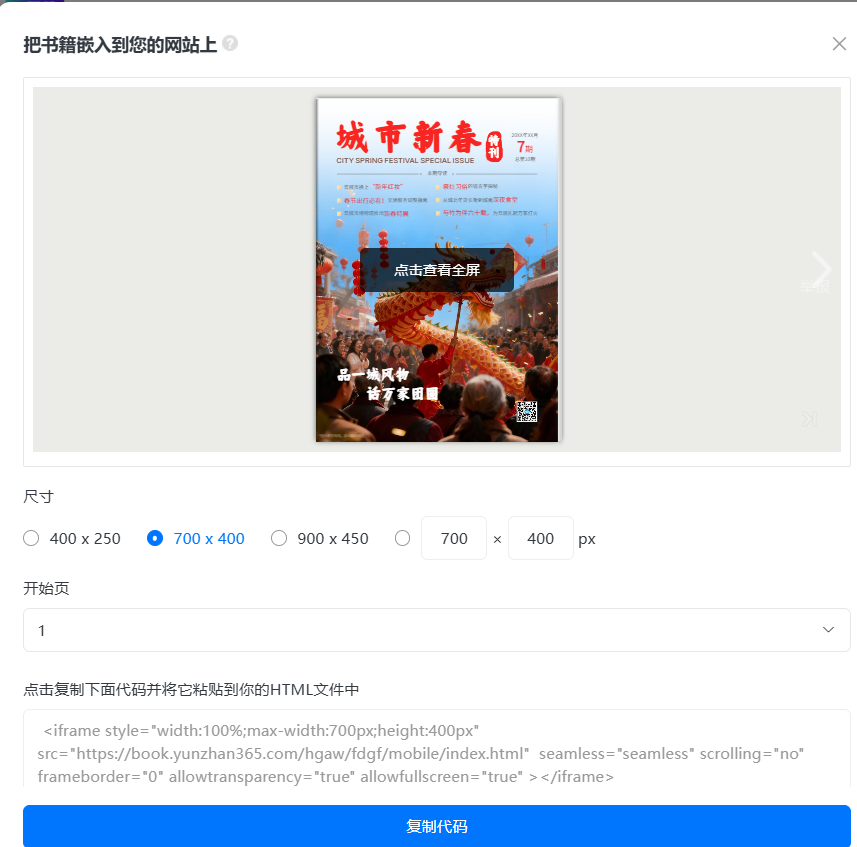Select the custom size radio button

(402, 538)
